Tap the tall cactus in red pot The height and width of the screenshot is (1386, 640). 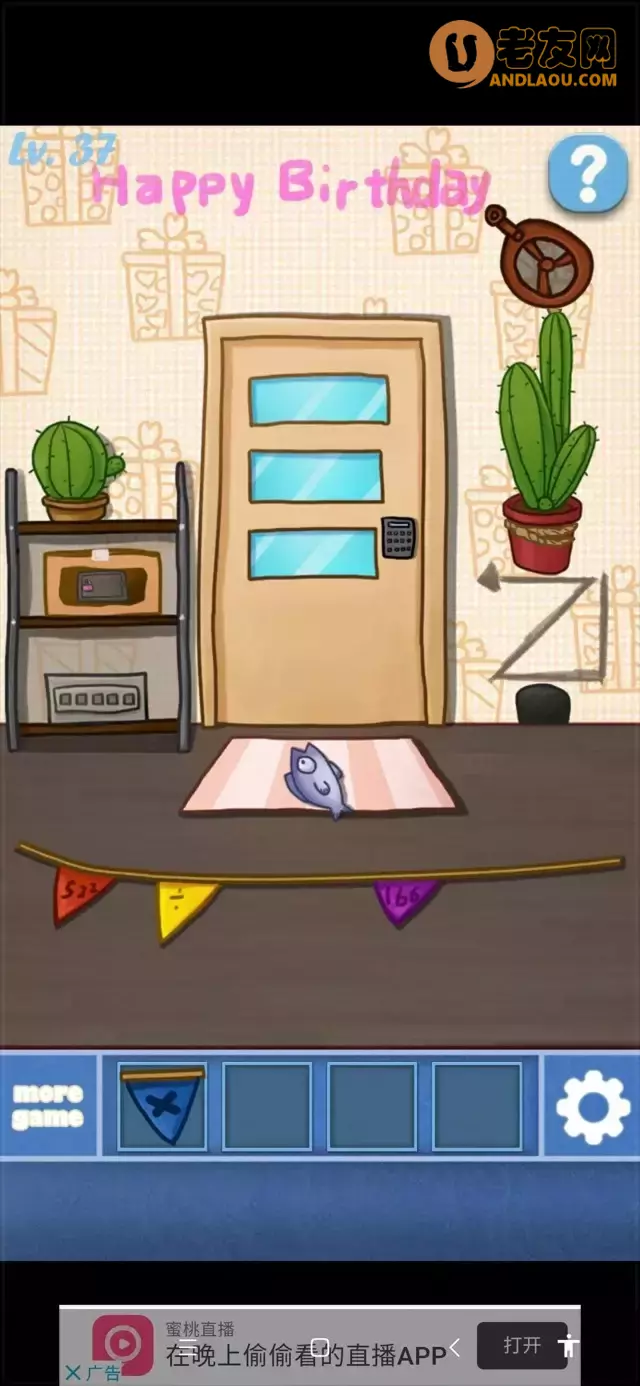click(x=545, y=440)
